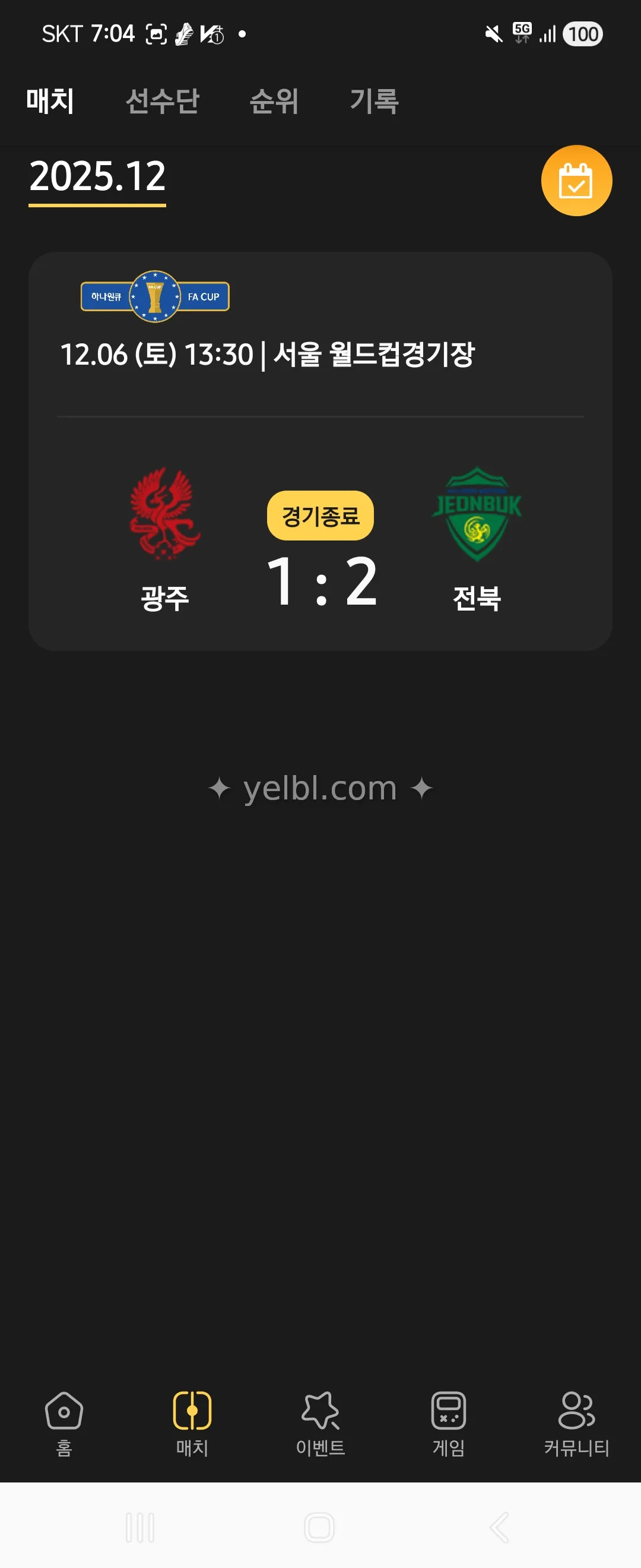This screenshot has height=1568, width=641.
Task: Switch to the 선수단 tab
Action: click(x=163, y=101)
